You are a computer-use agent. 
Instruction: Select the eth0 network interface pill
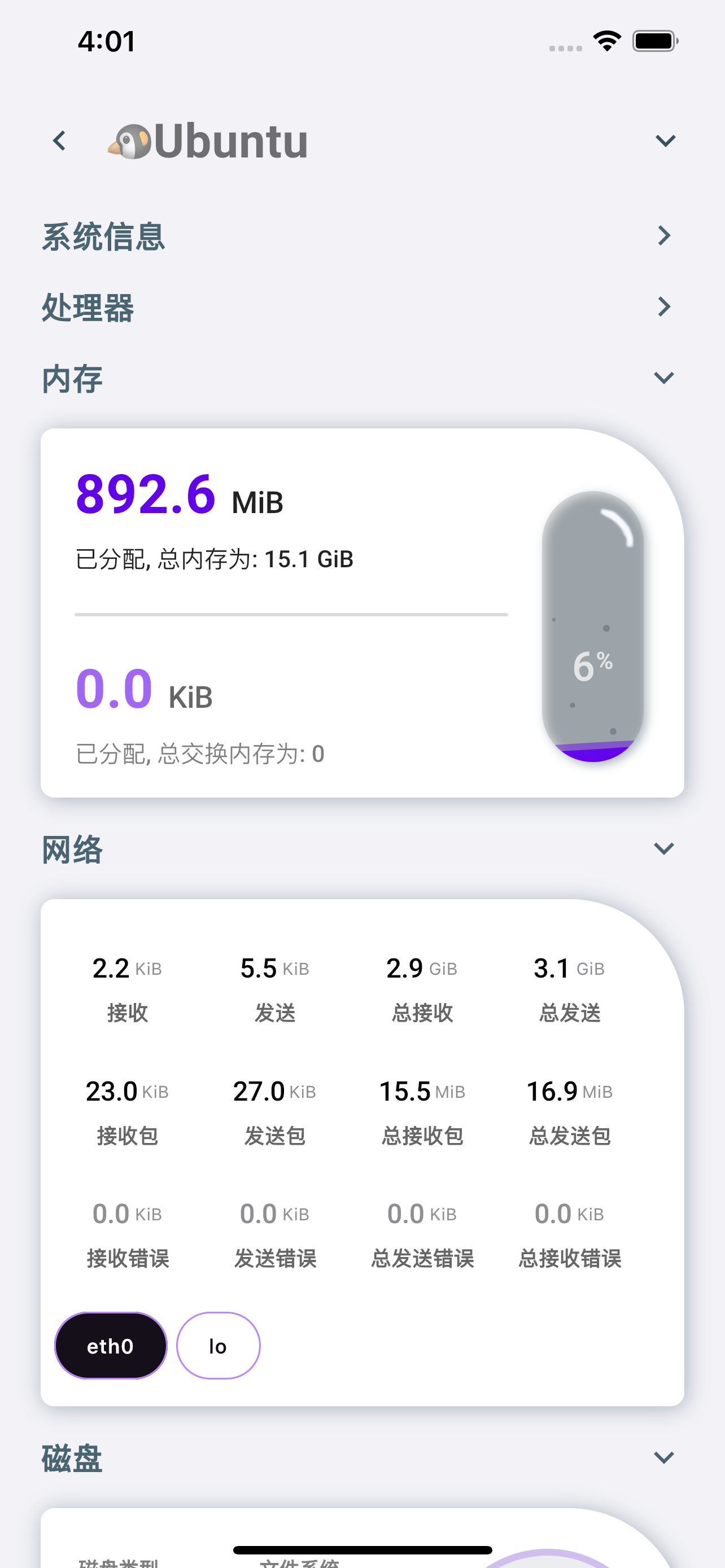click(x=110, y=1346)
